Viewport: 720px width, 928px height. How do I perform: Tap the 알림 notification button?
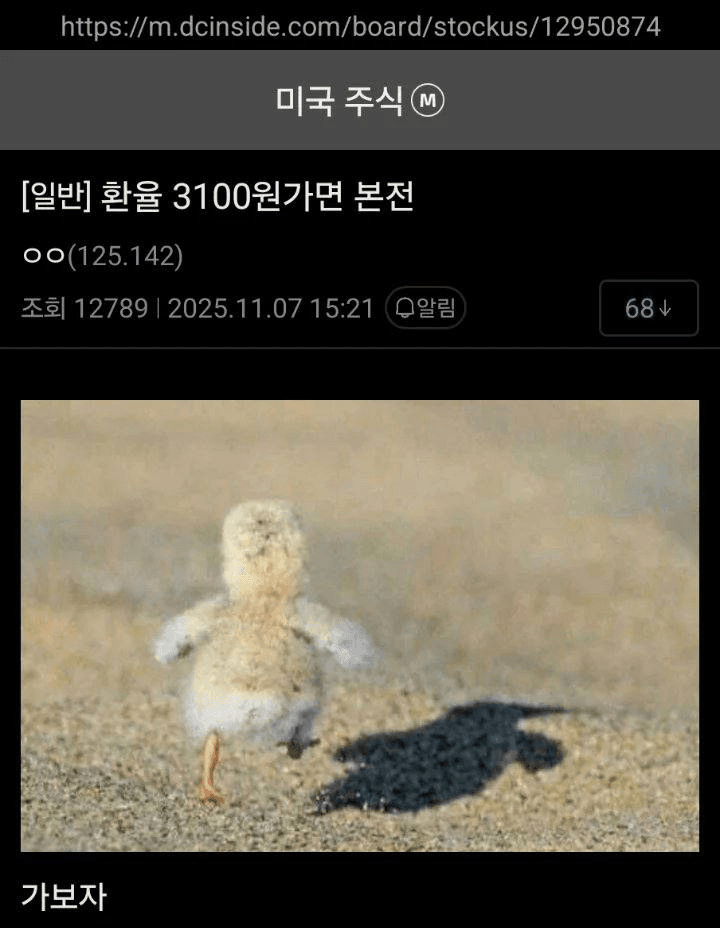pyautogui.click(x=426, y=308)
